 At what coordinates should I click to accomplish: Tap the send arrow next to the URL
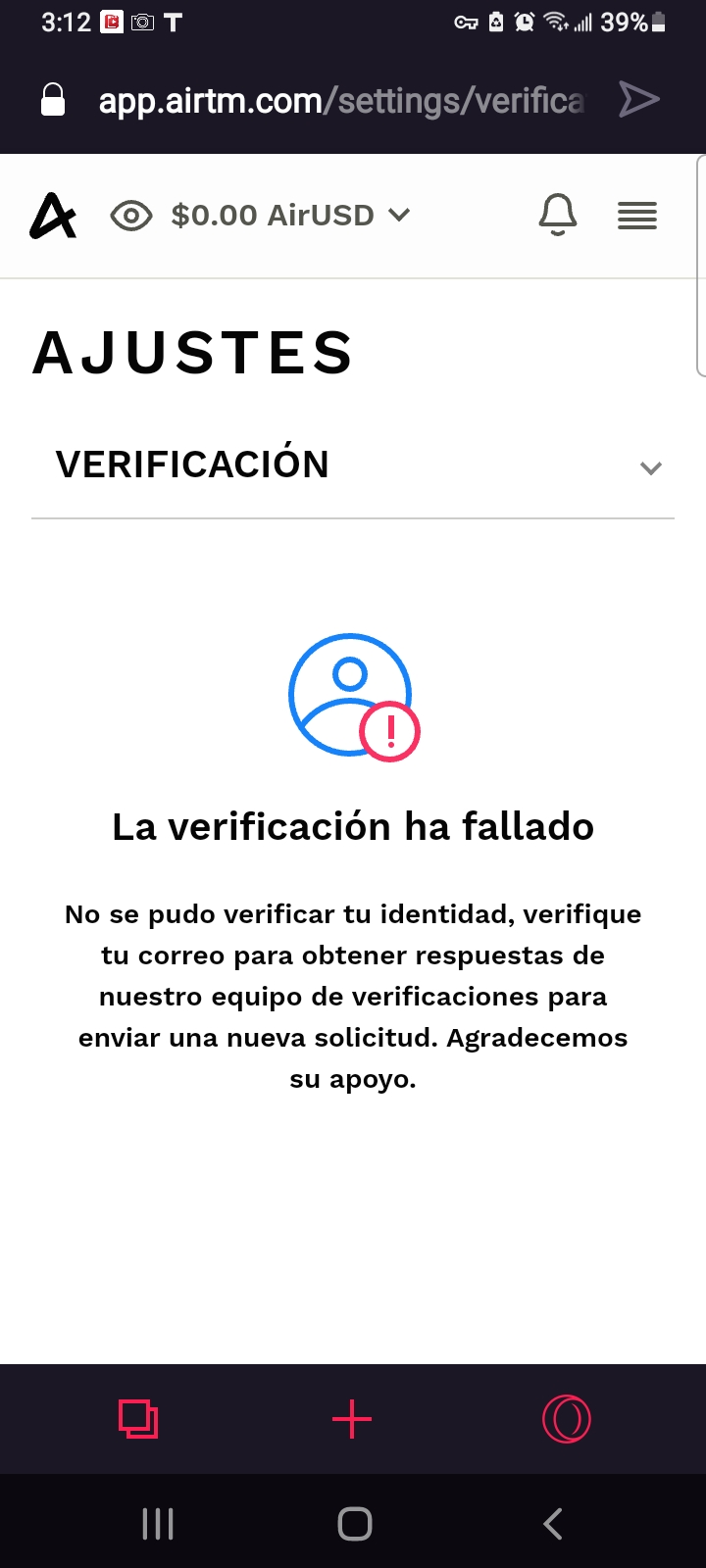(x=639, y=100)
